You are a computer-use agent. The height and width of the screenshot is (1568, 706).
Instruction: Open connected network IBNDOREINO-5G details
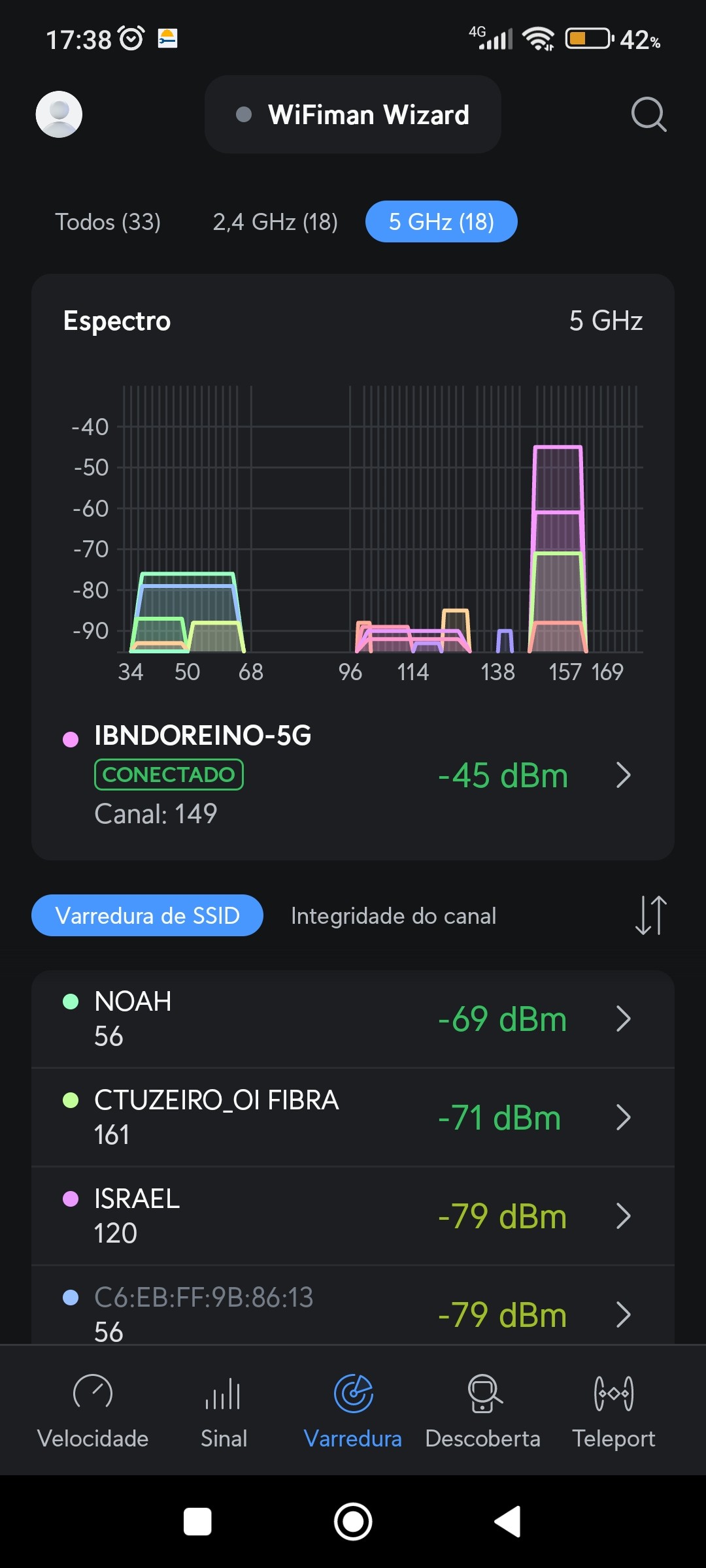click(353, 776)
